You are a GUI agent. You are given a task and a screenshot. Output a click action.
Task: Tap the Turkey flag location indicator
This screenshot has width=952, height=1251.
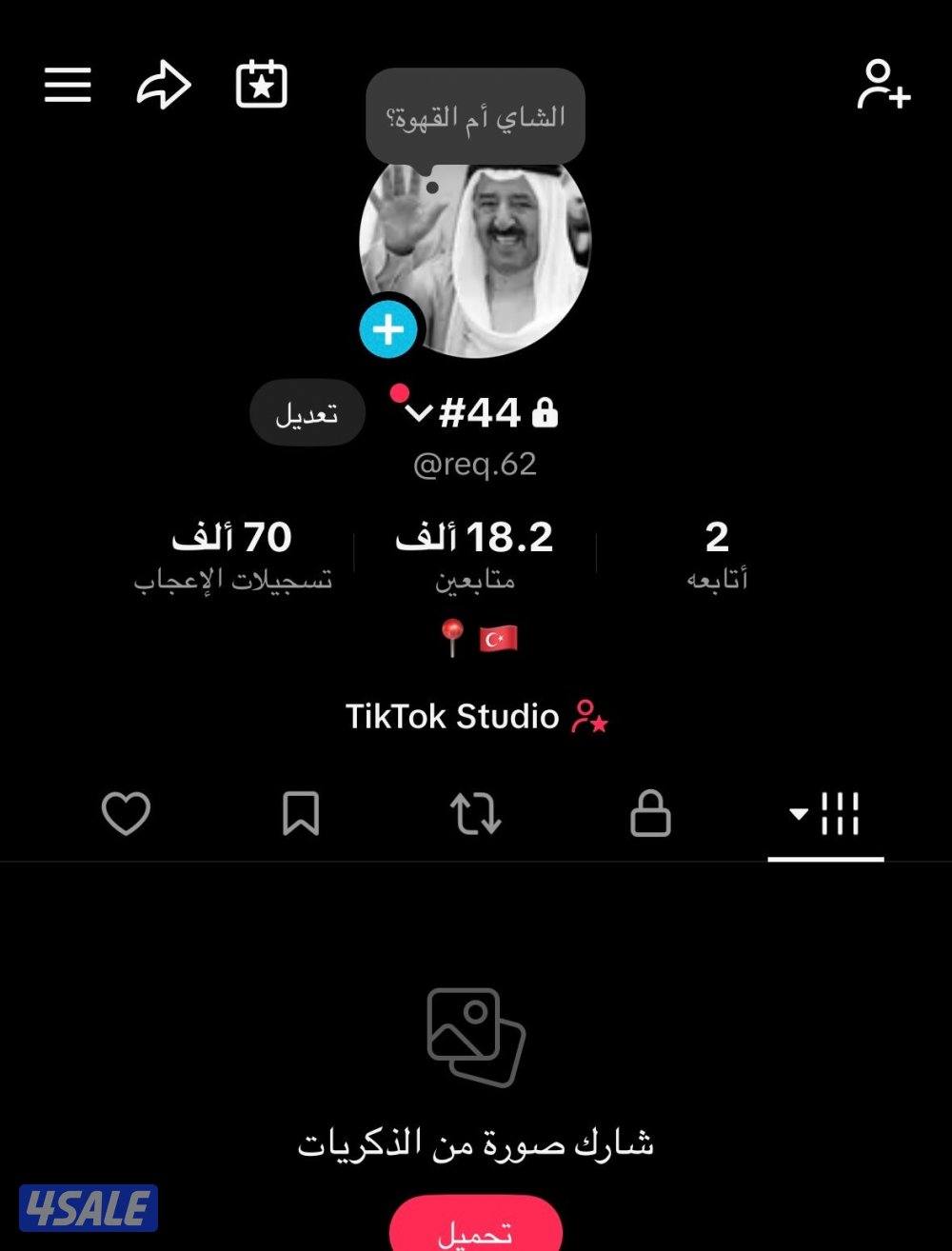coord(499,638)
